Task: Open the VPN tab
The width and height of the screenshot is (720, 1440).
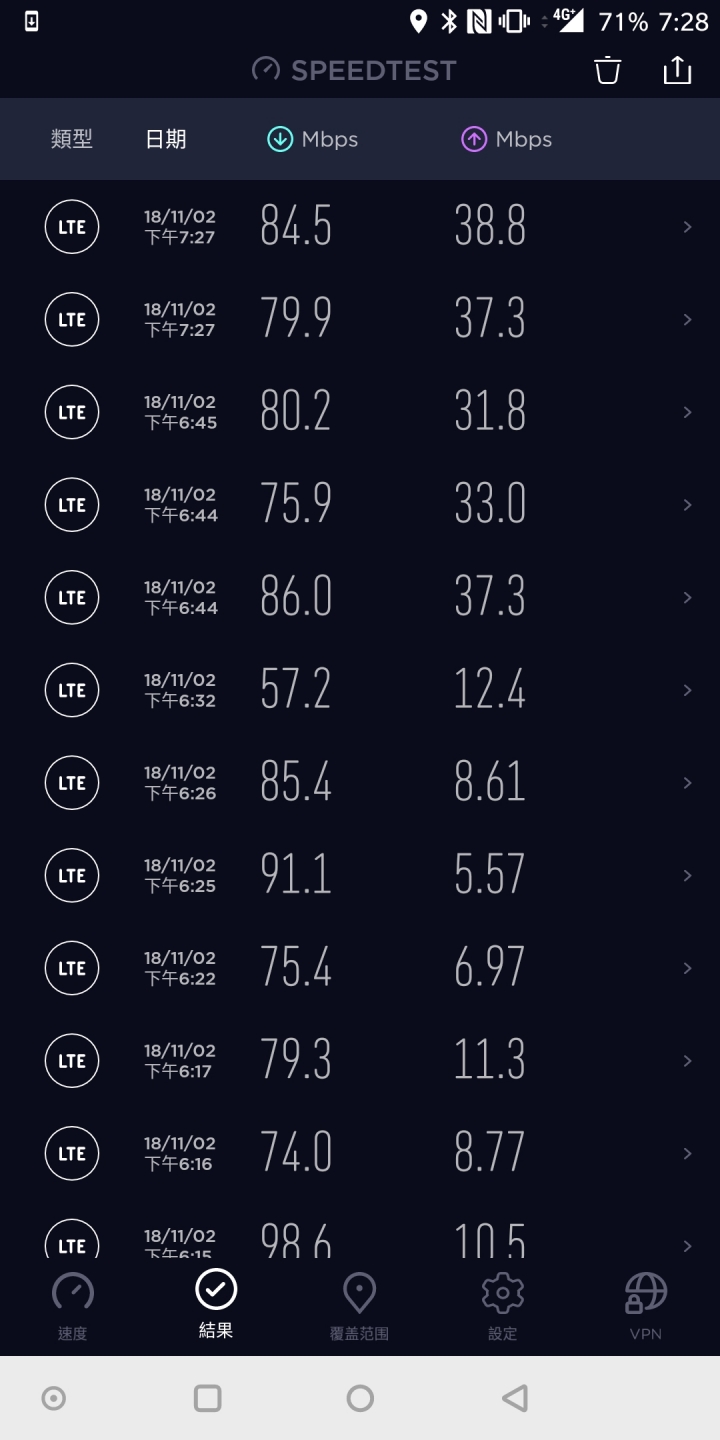Action: tap(646, 1306)
